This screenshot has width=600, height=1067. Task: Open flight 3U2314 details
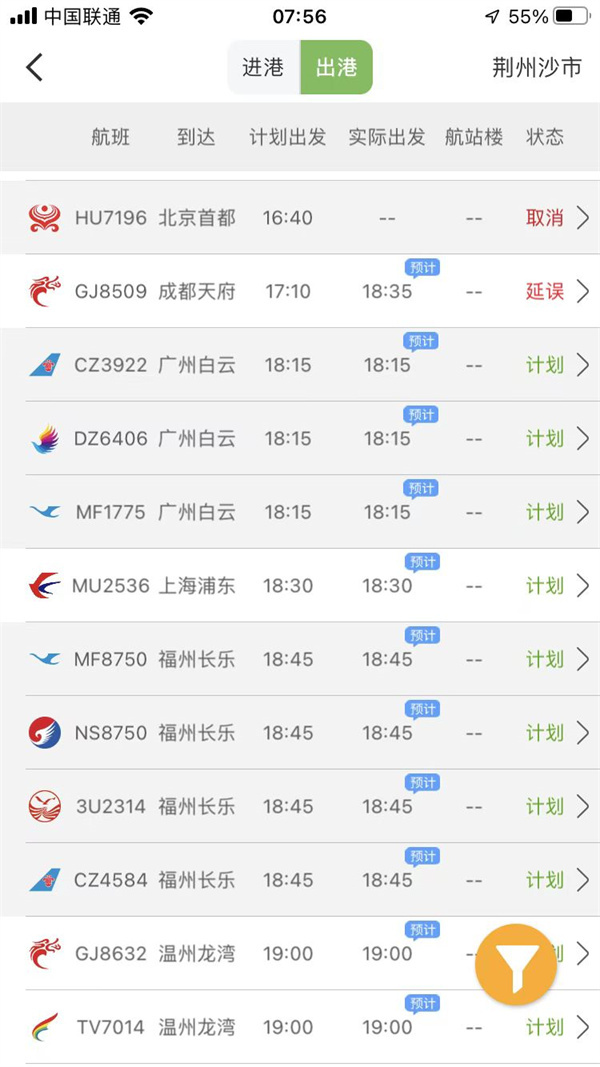click(x=300, y=806)
